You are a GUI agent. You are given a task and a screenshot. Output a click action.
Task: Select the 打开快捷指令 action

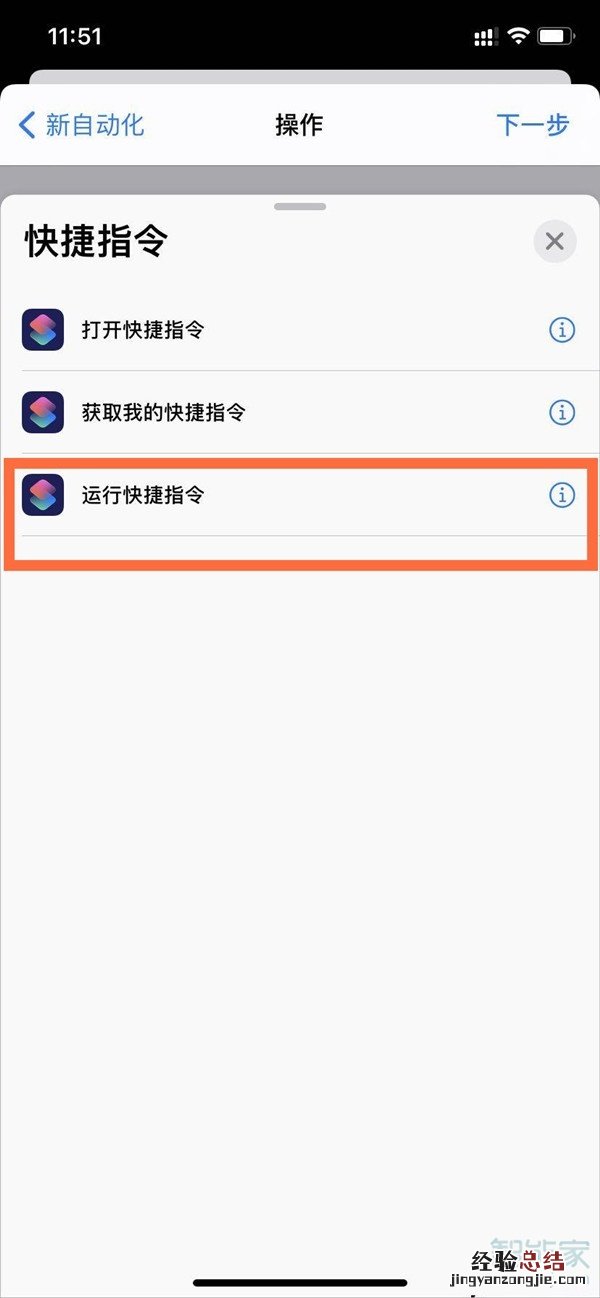pos(143,330)
